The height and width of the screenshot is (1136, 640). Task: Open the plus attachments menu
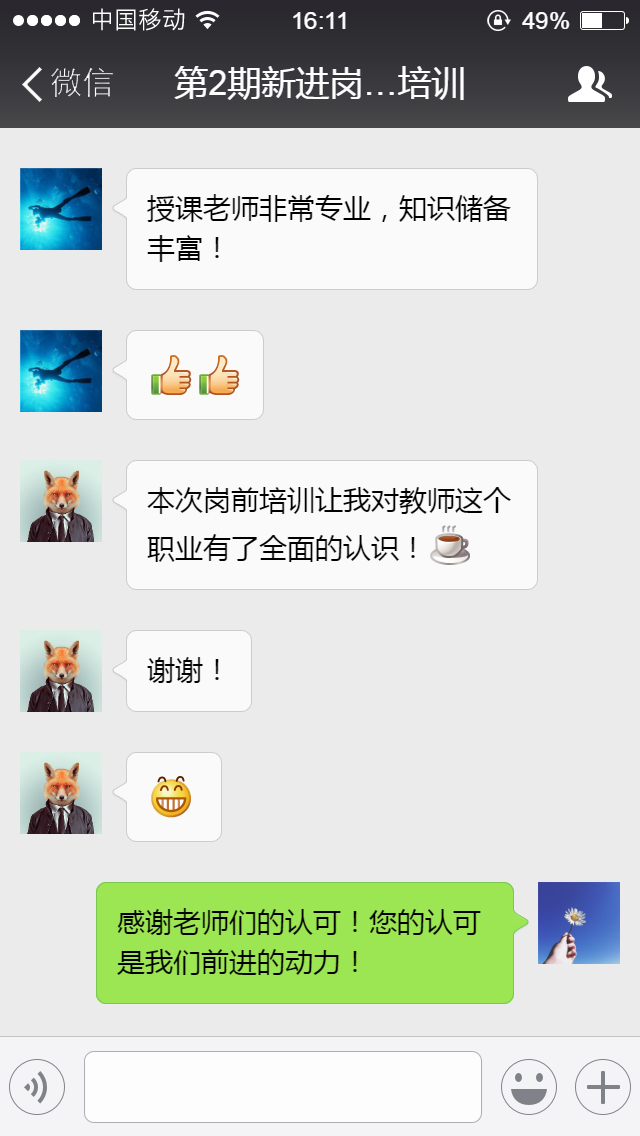pos(602,1087)
